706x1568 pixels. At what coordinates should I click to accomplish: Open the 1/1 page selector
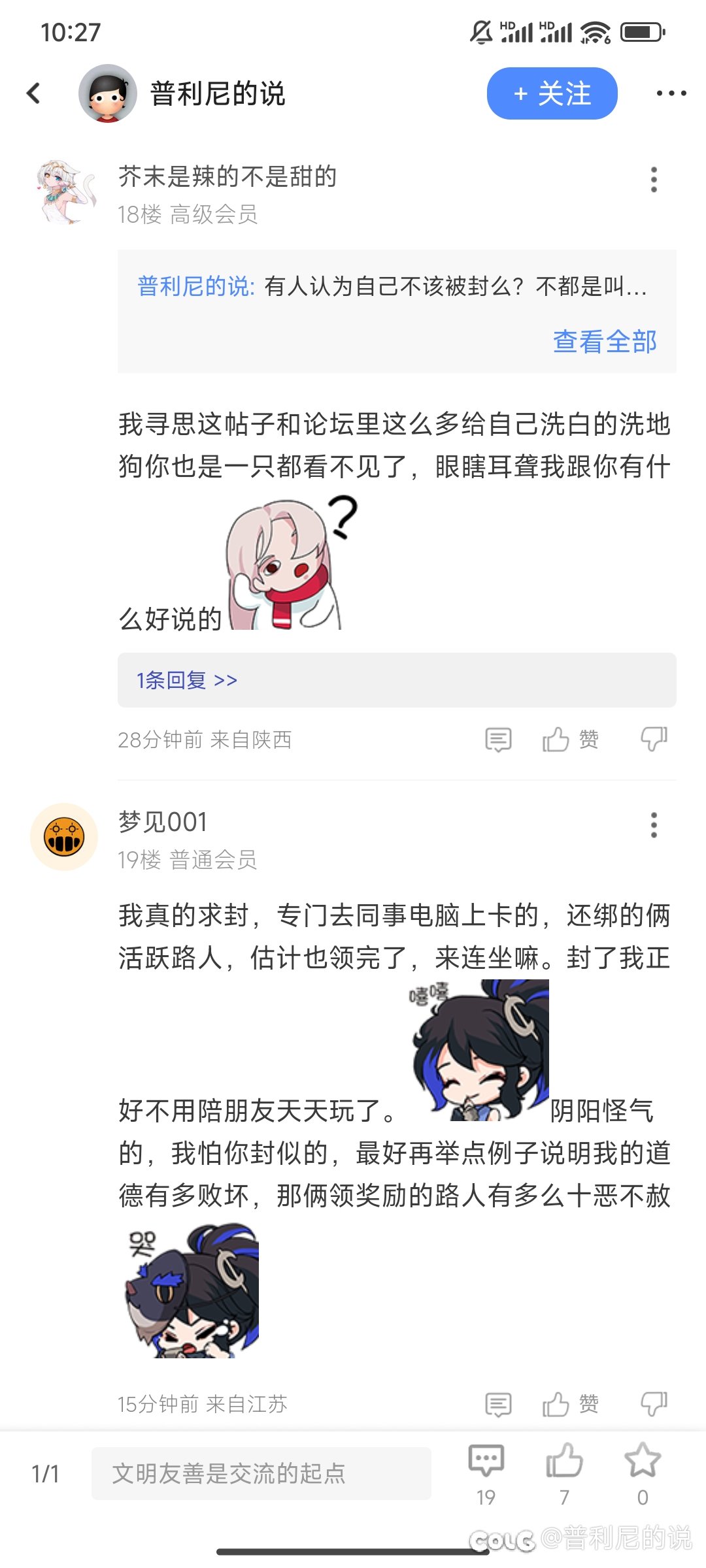46,1474
